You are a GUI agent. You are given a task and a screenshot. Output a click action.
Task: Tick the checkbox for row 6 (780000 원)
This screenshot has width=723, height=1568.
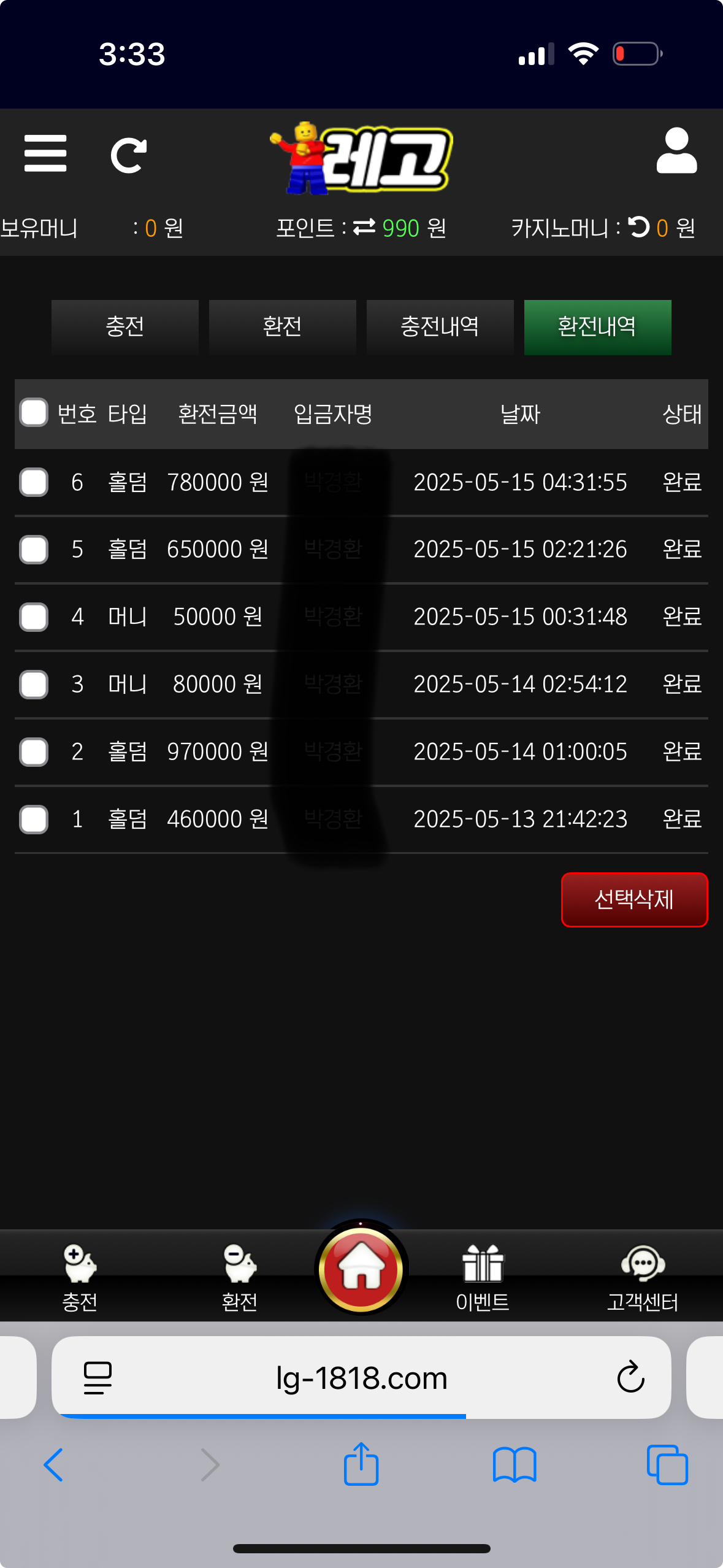[x=34, y=482]
